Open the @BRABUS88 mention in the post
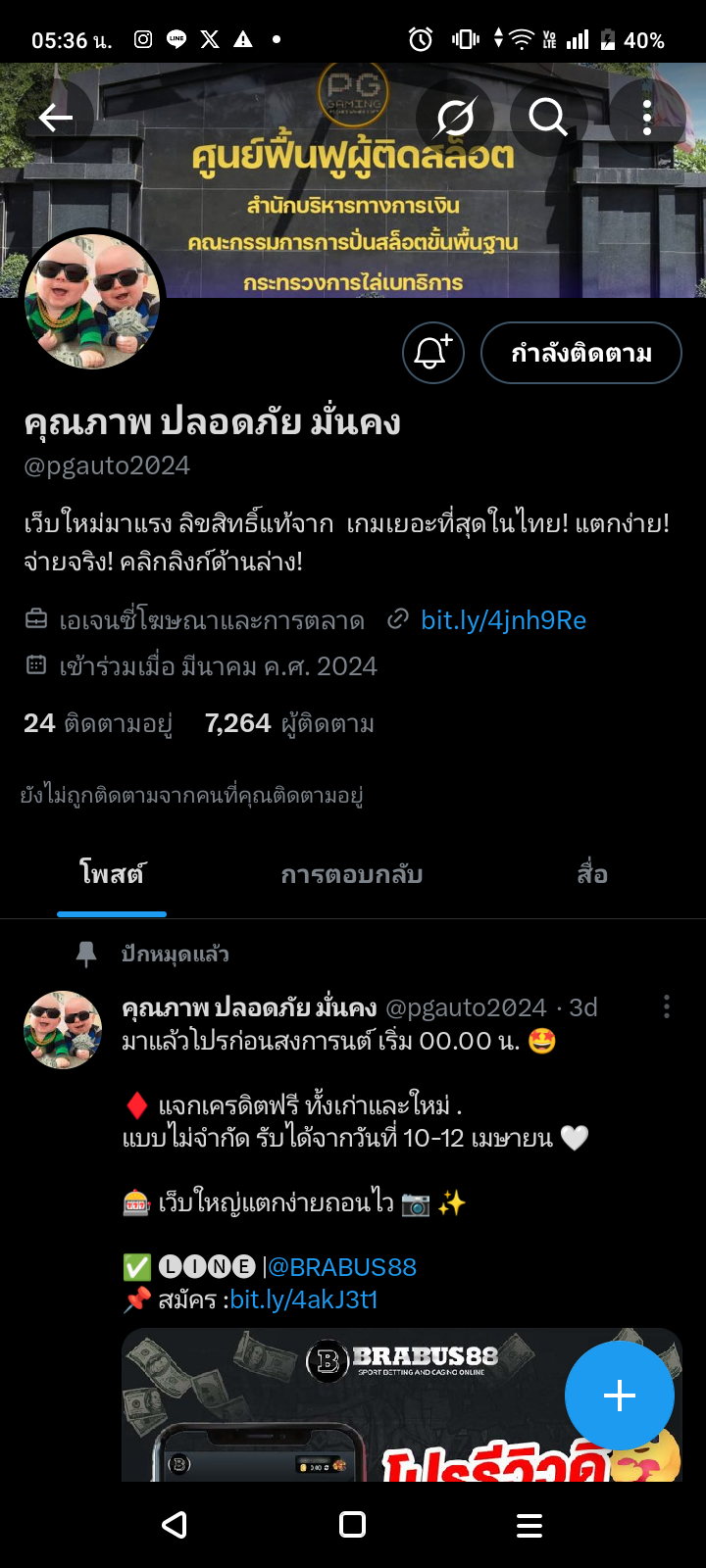 click(342, 1267)
